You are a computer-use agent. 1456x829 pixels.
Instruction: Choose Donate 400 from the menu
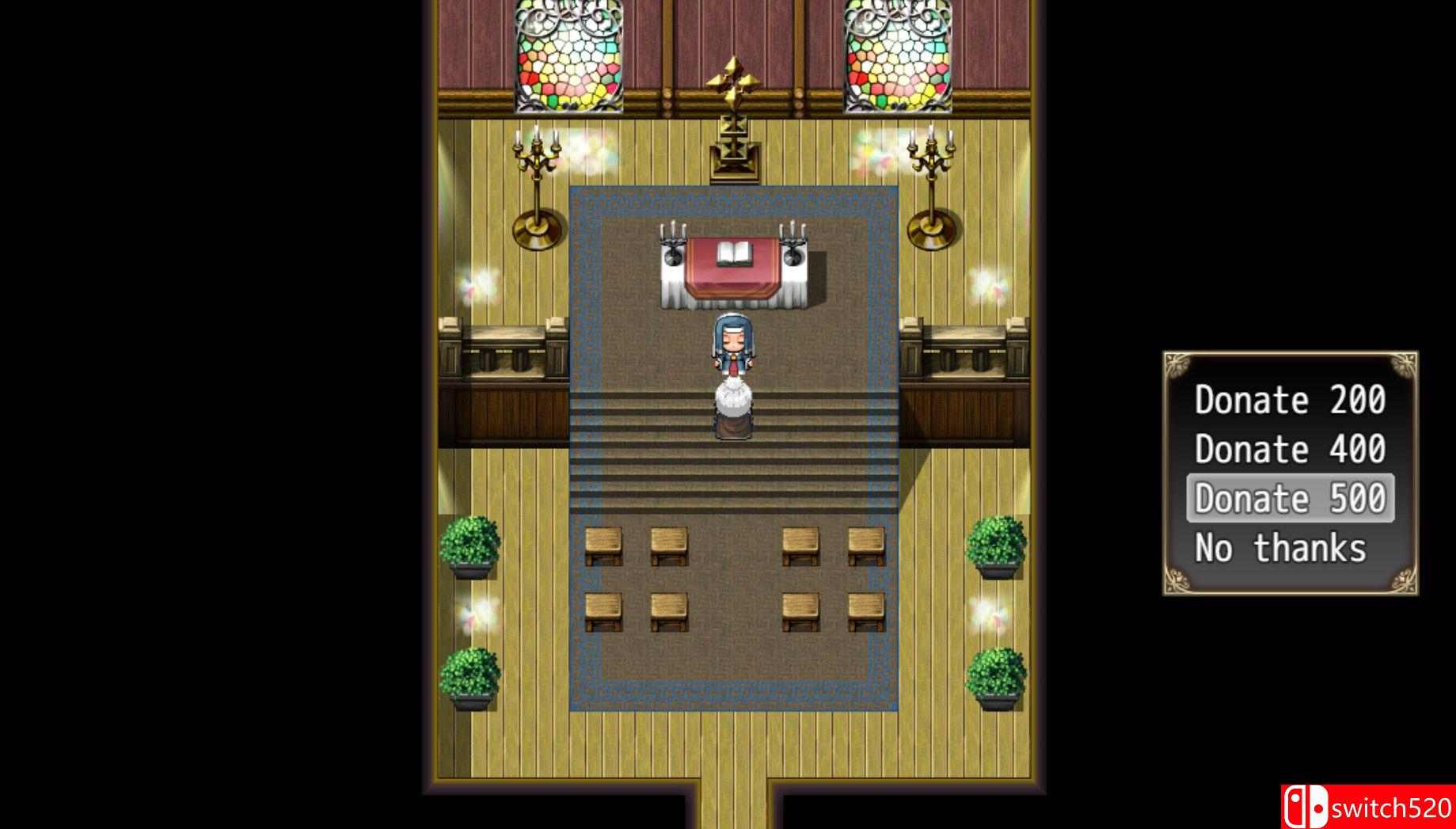[x=1289, y=450]
